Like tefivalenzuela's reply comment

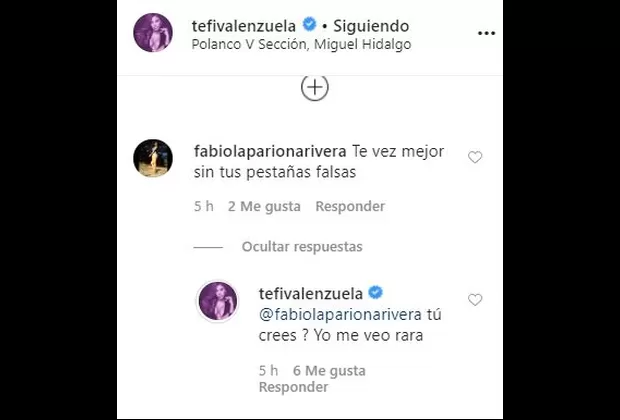(475, 299)
